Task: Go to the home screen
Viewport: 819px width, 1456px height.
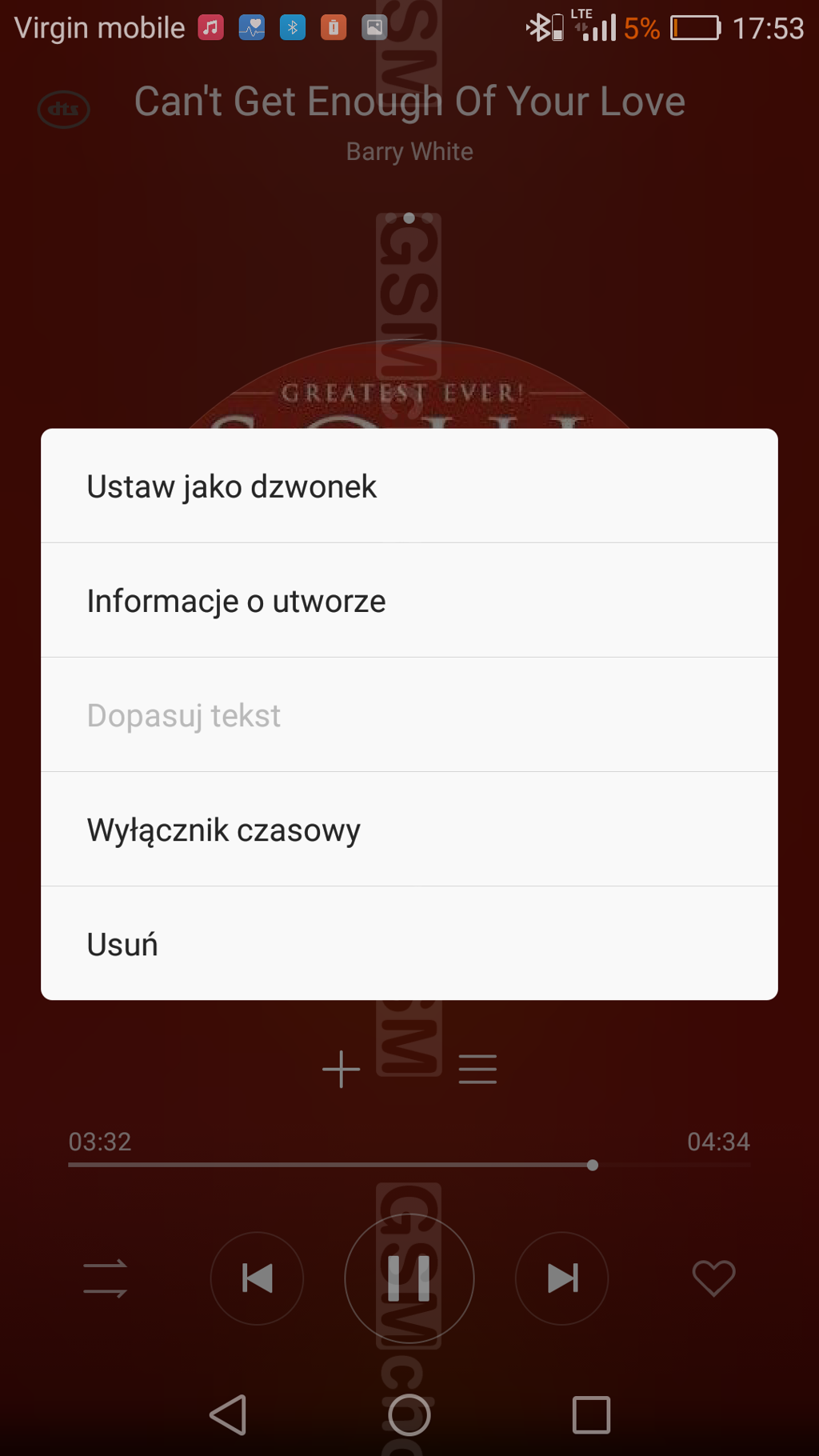Action: point(409,1414)
